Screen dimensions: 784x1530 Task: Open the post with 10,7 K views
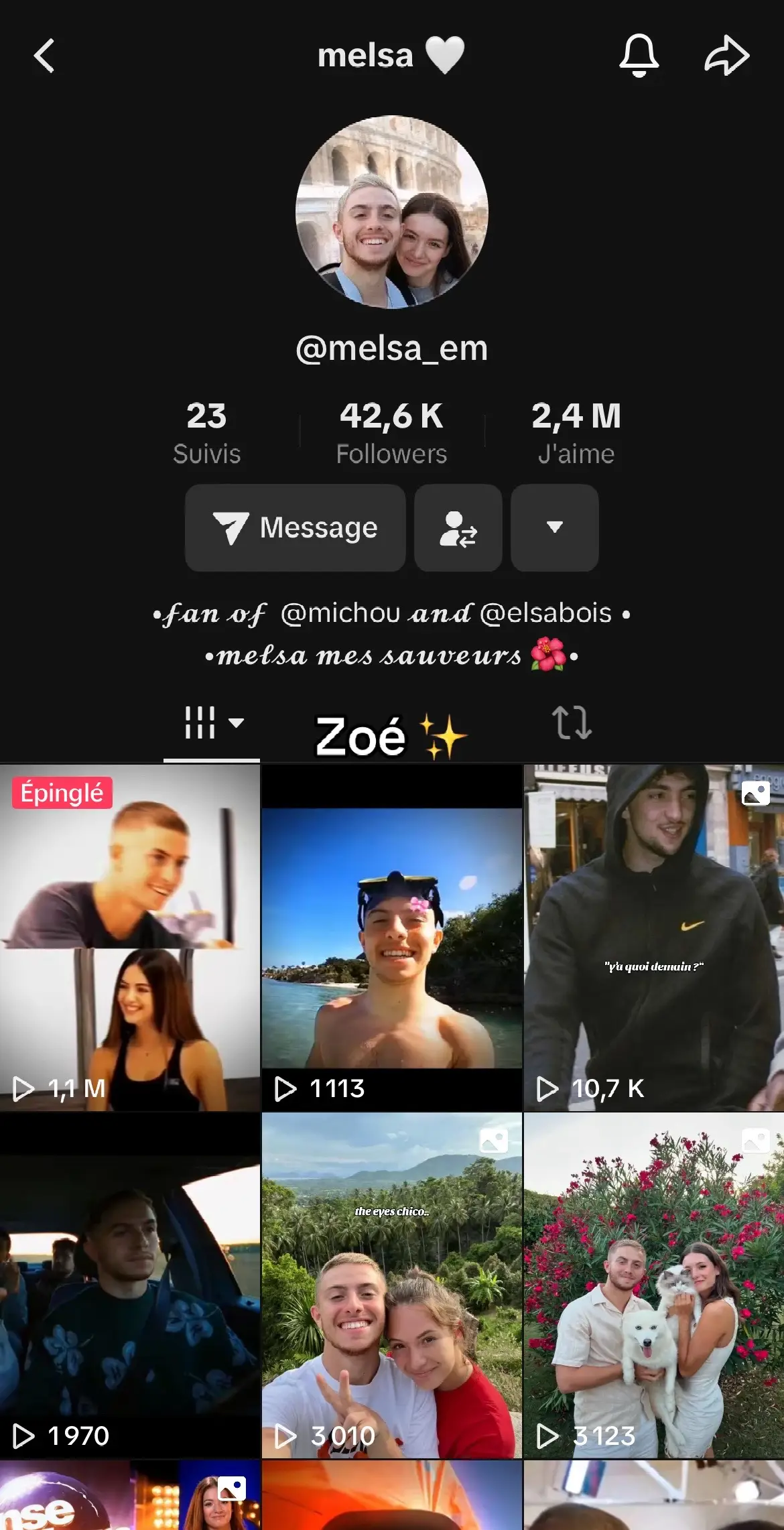(654, 938)
